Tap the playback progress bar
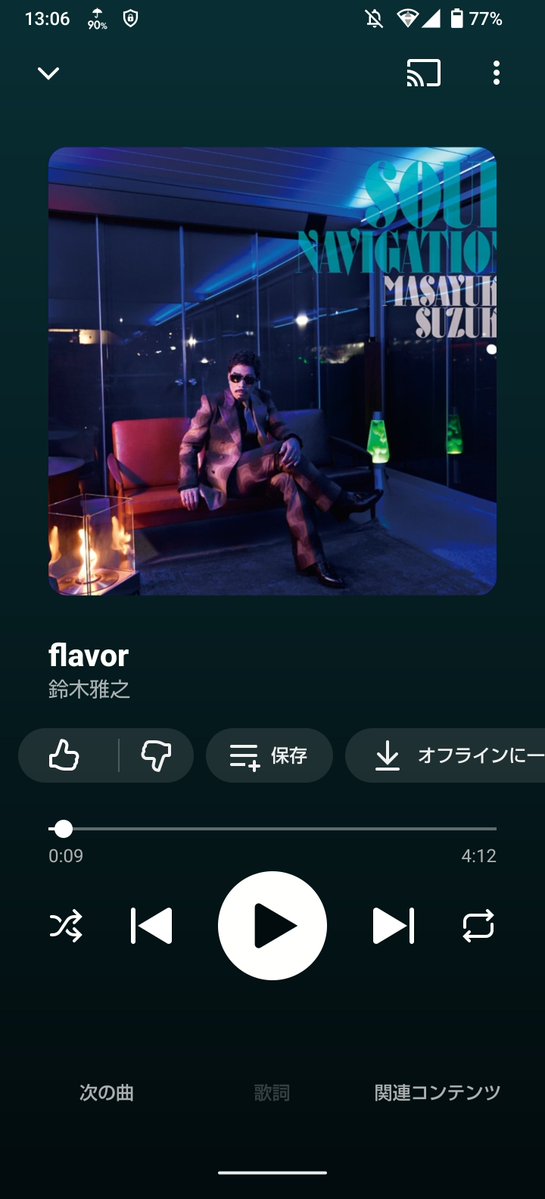The height and width of the screenshot is (1199, 545). tap(272, 829)
